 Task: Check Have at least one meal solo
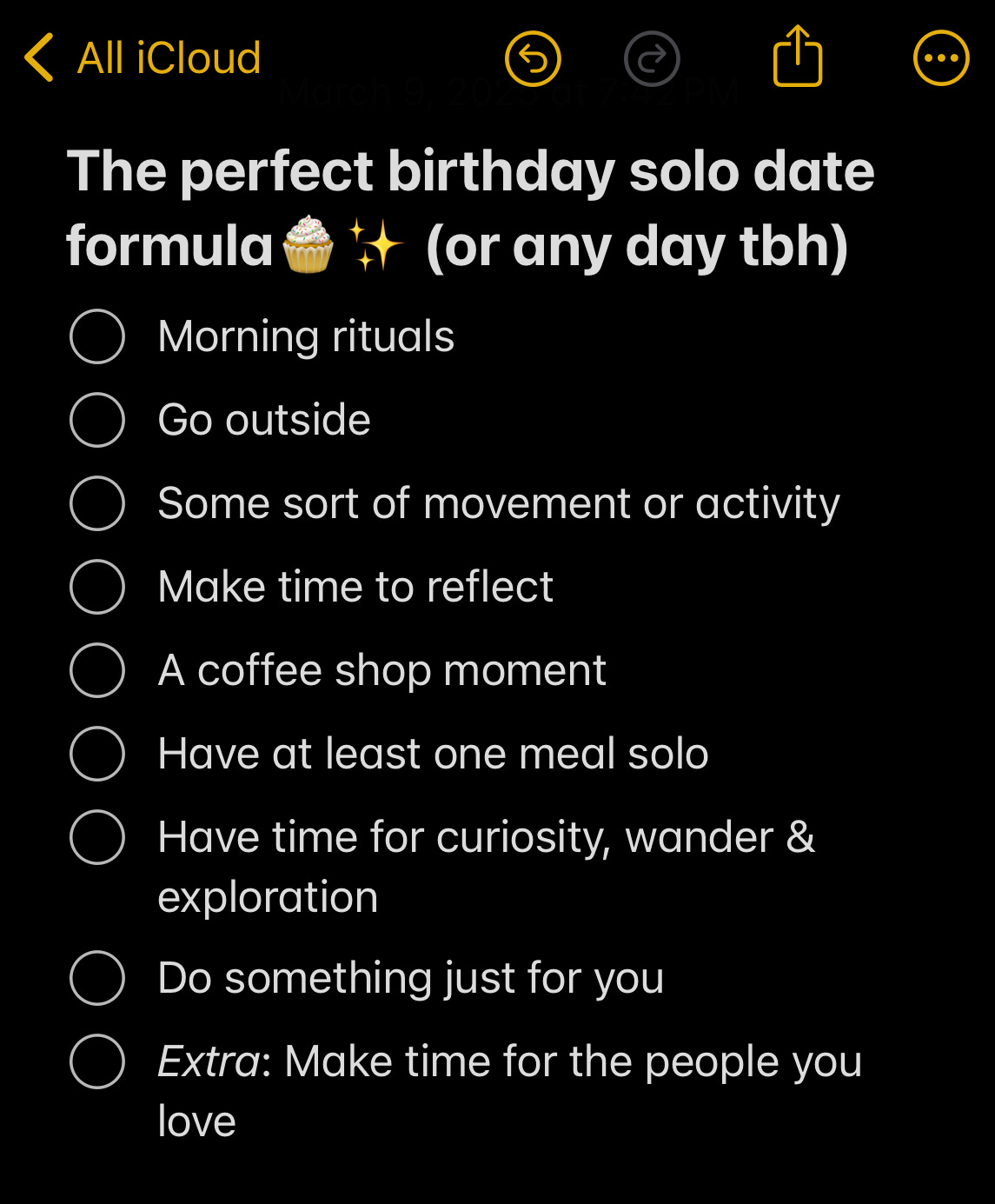[x=97, y=754]
